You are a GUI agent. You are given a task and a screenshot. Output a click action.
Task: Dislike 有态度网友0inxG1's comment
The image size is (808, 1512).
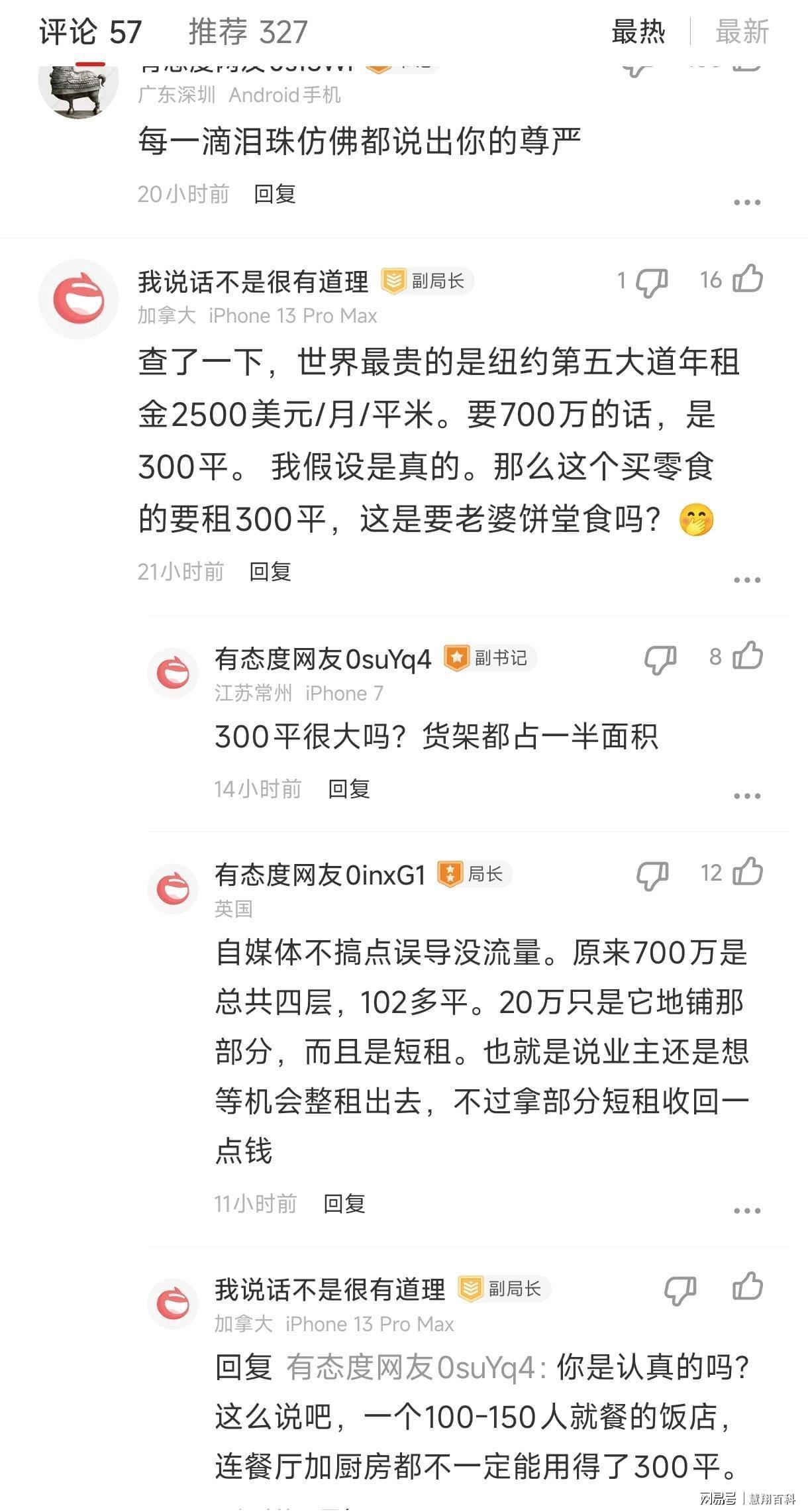tap(652, 875)
